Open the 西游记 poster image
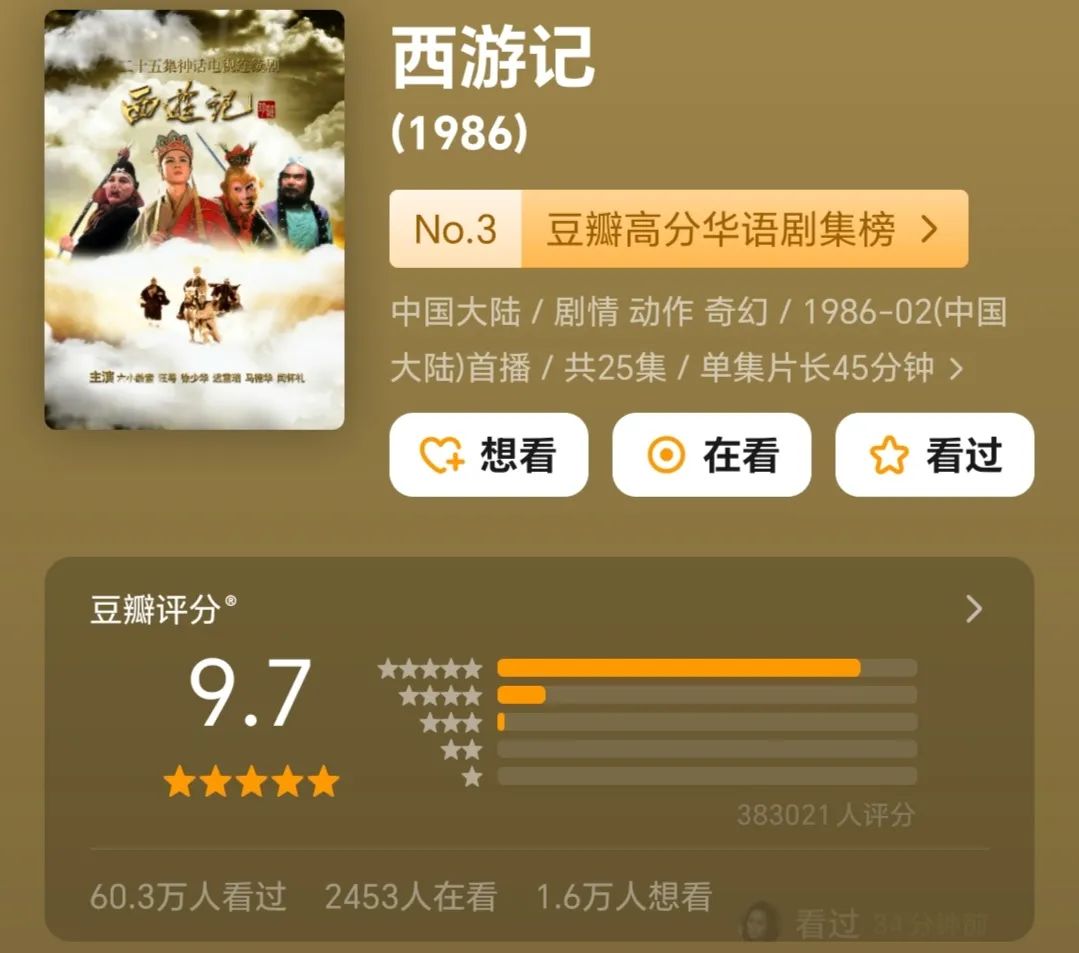Screen dimensions: 1079x953 (194, 220)
